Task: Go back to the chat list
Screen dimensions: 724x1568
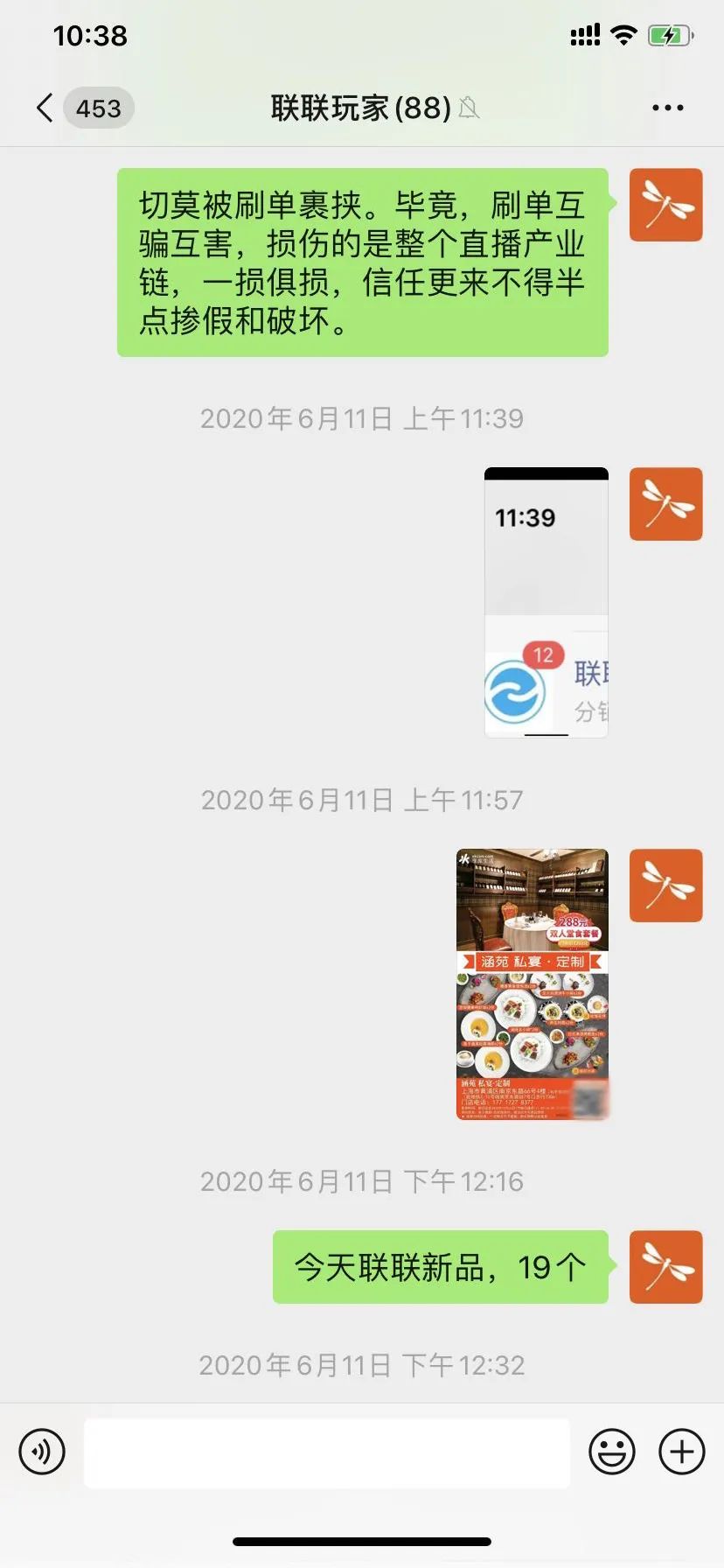Action: [45, 108]
